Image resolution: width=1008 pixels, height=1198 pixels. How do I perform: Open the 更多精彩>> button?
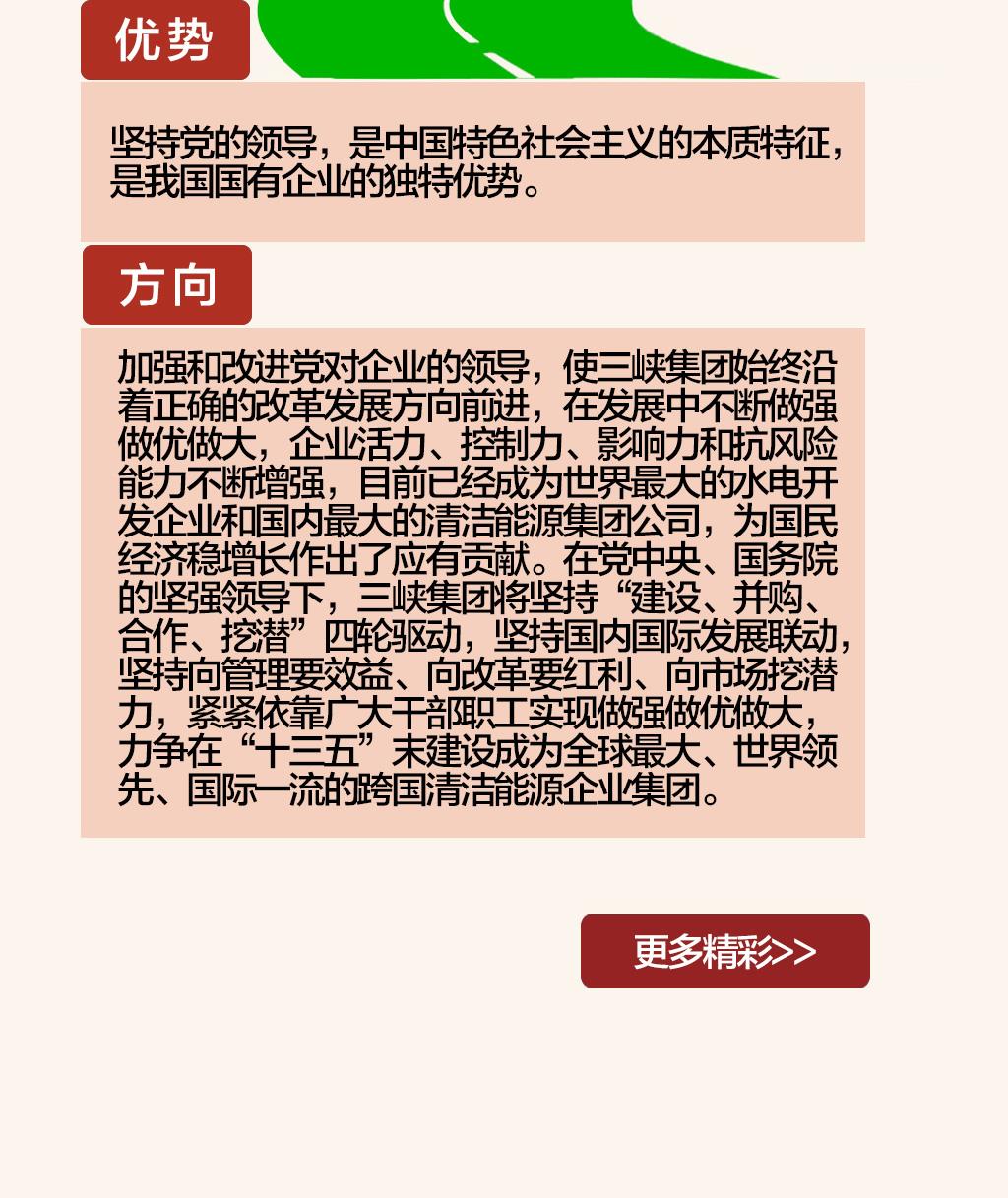(724, 951)
